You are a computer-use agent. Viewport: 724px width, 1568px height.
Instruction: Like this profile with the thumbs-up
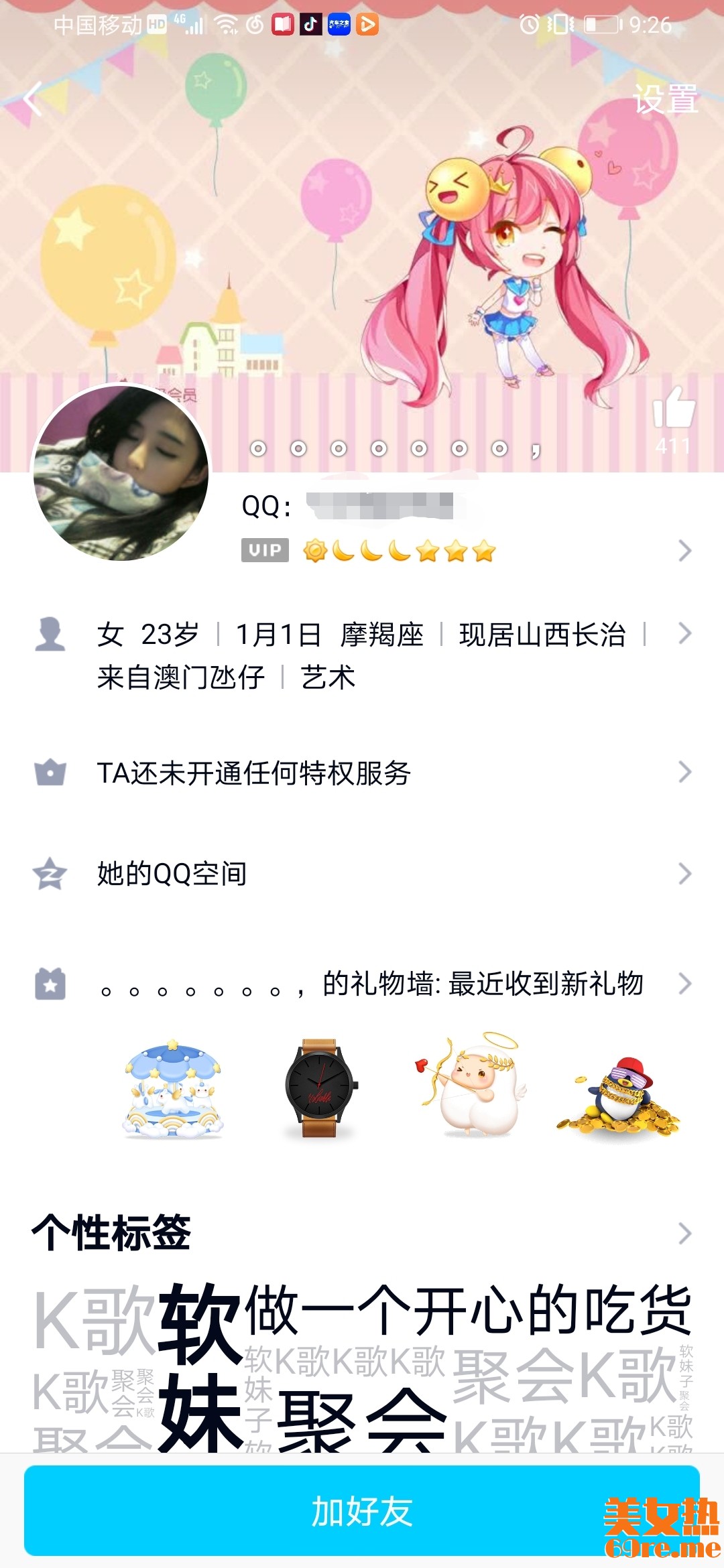pos(673,409)
